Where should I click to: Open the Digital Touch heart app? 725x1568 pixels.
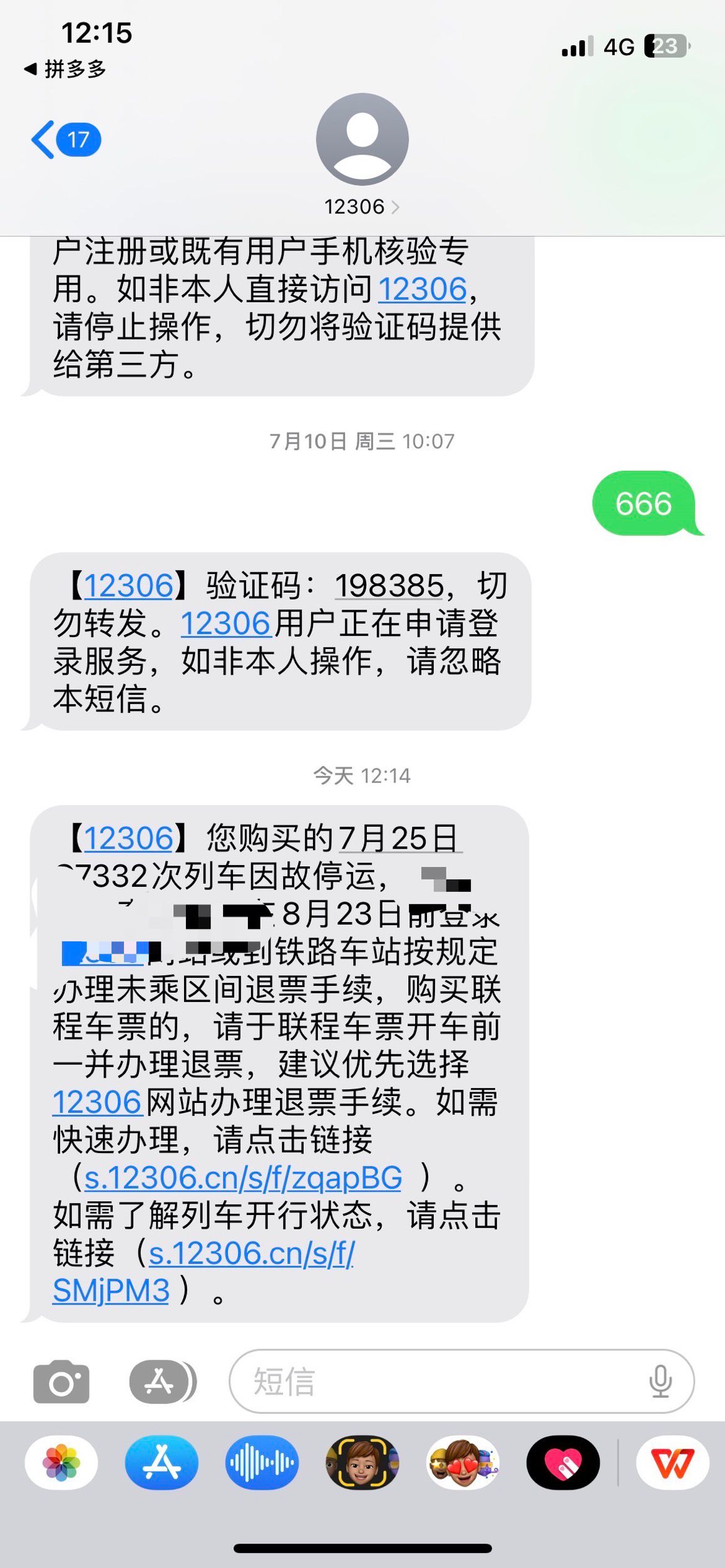click(x=563, y=1463)
